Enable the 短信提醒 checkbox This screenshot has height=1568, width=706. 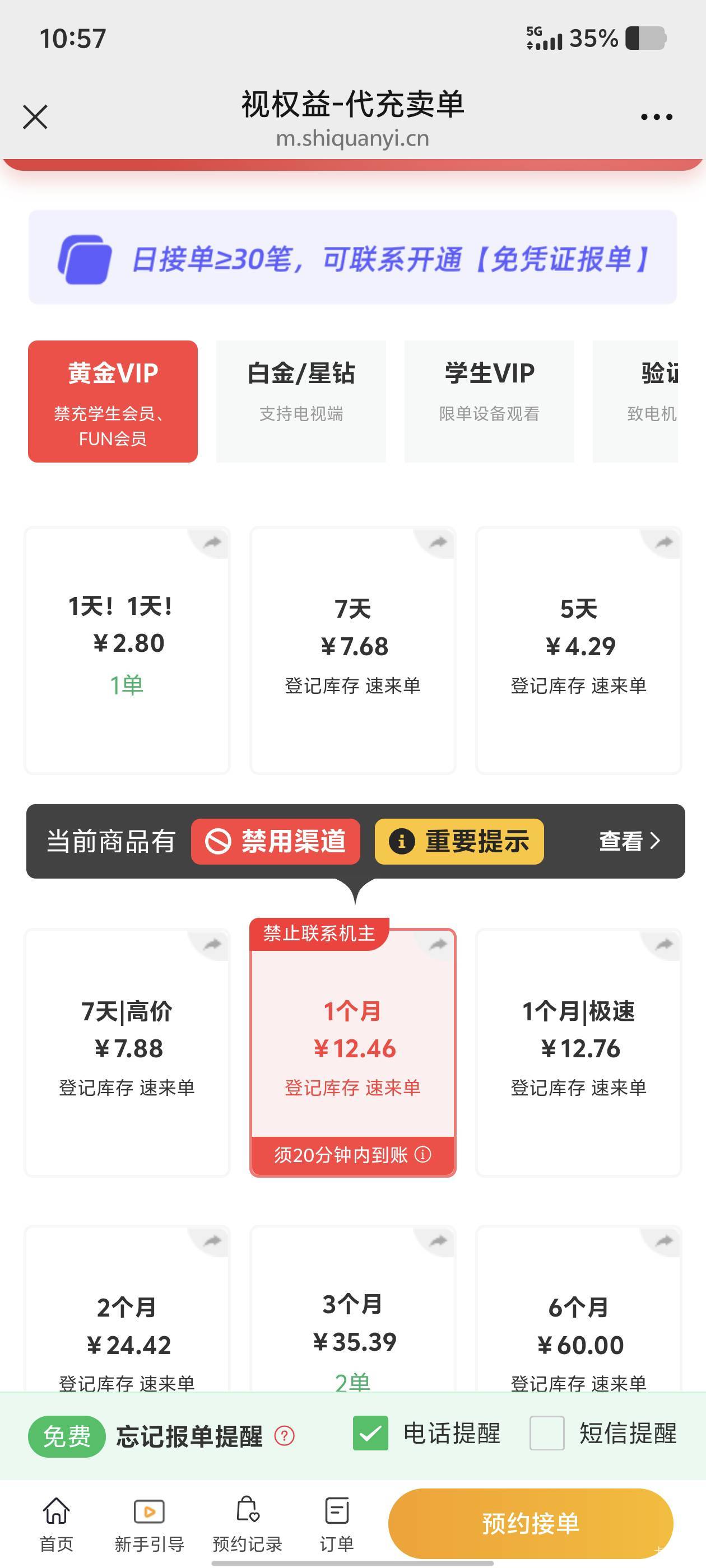point(546,1433)
